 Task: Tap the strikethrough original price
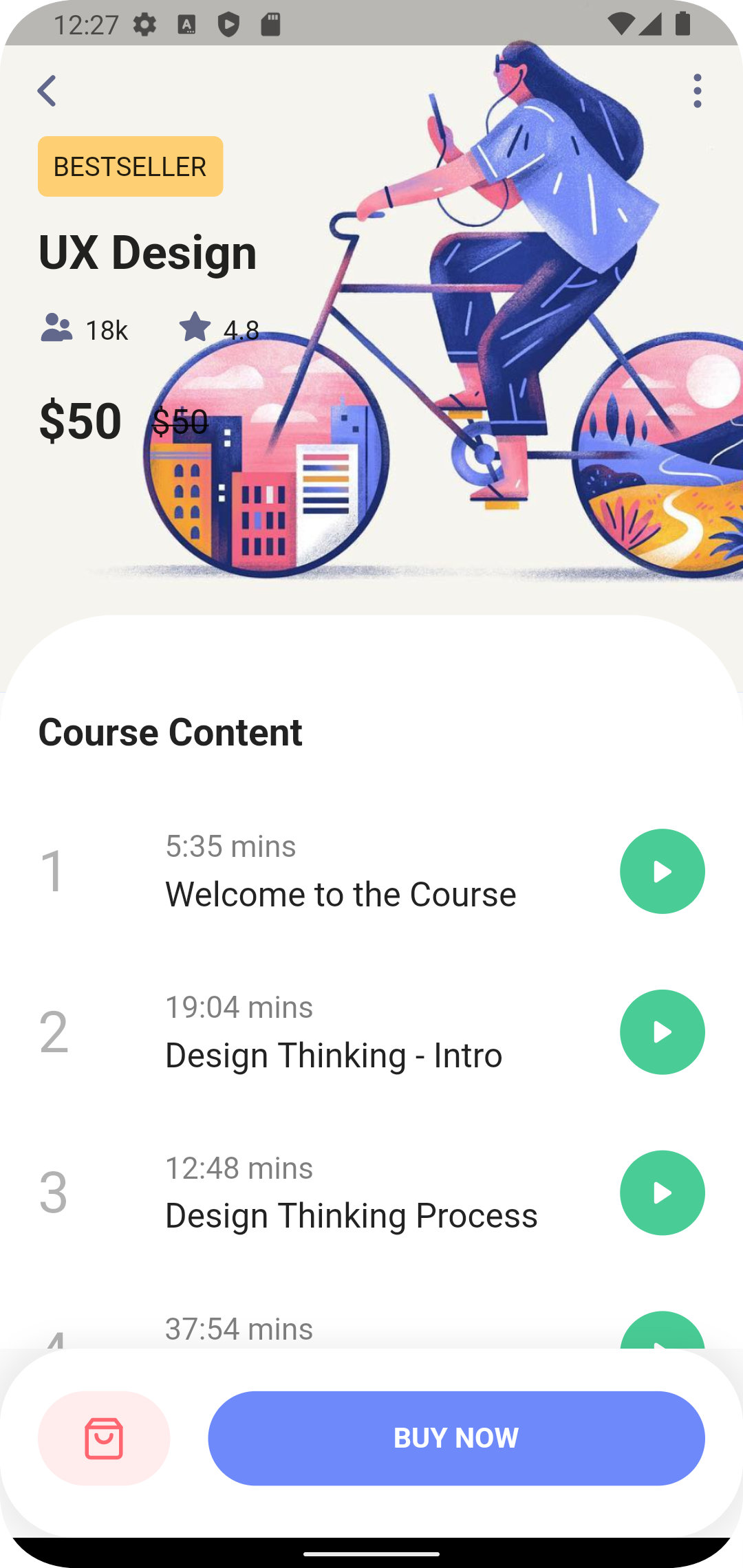coord(181,422)
